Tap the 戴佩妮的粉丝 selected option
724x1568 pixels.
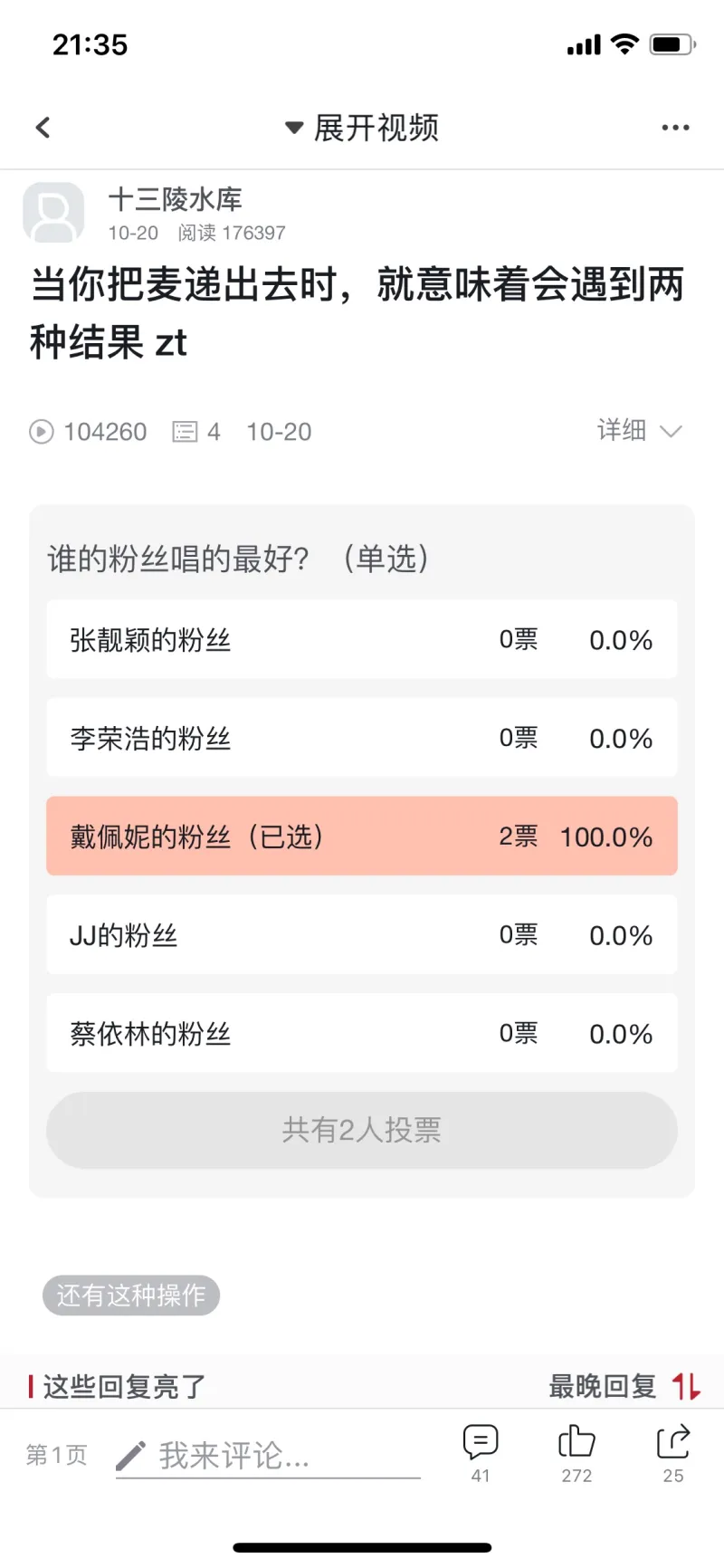click(362, 836)
